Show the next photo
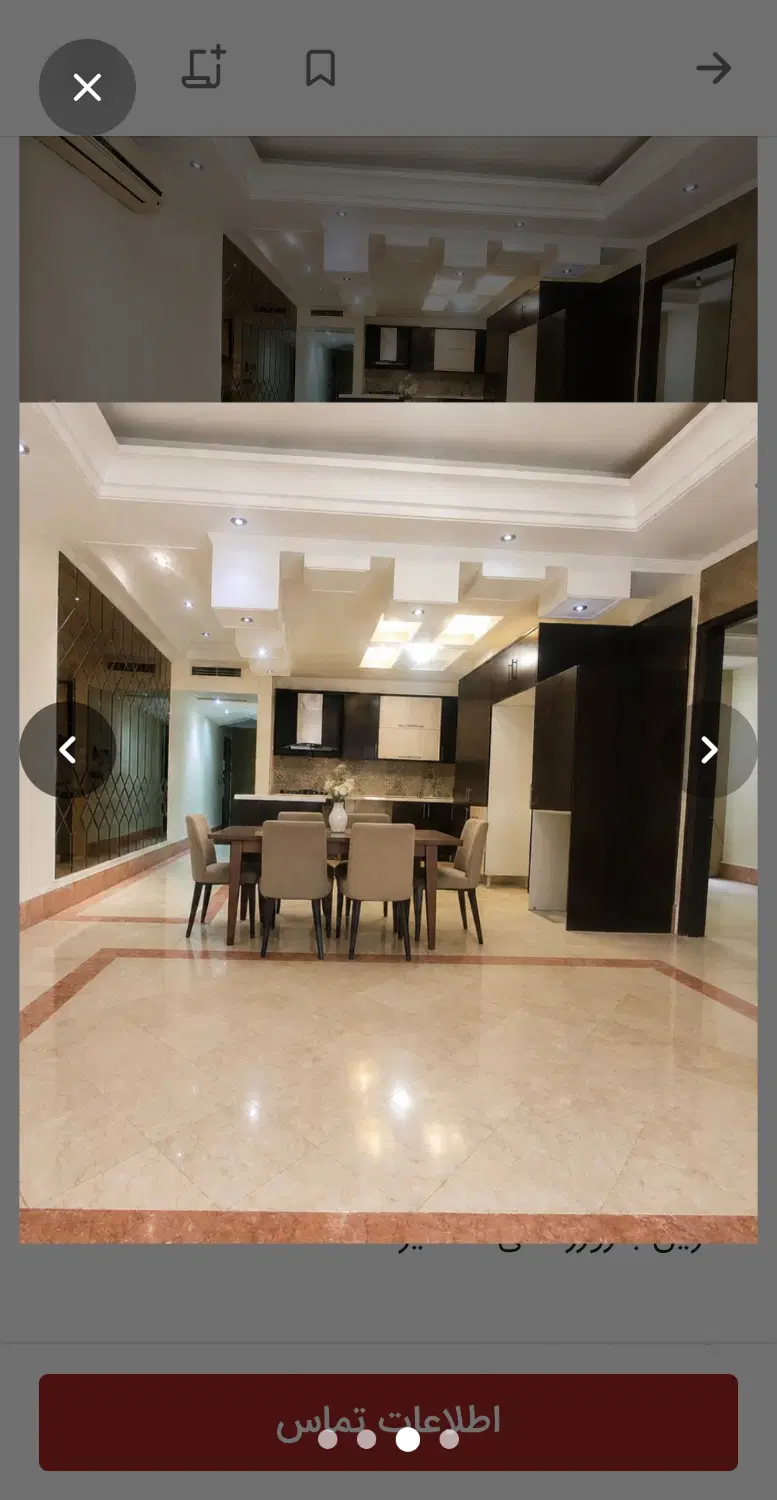The image size is (777, 1500). 709,750
